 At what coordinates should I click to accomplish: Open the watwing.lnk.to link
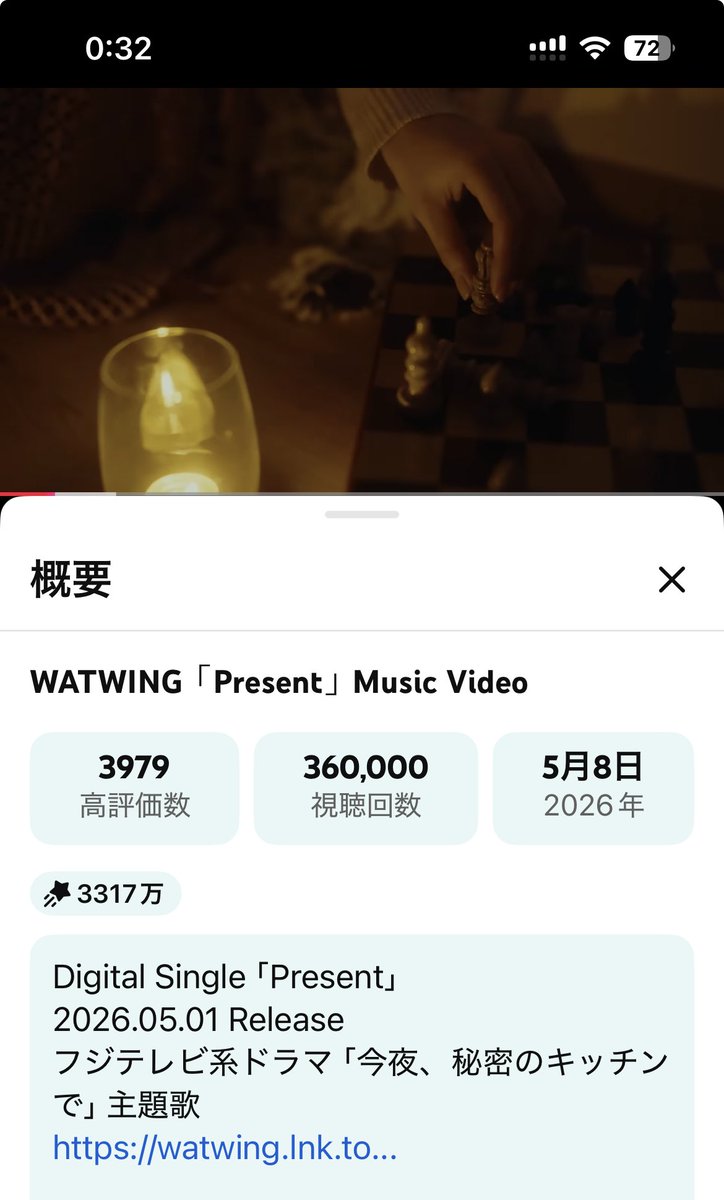pyautogui.click(x=225, y=1147)
